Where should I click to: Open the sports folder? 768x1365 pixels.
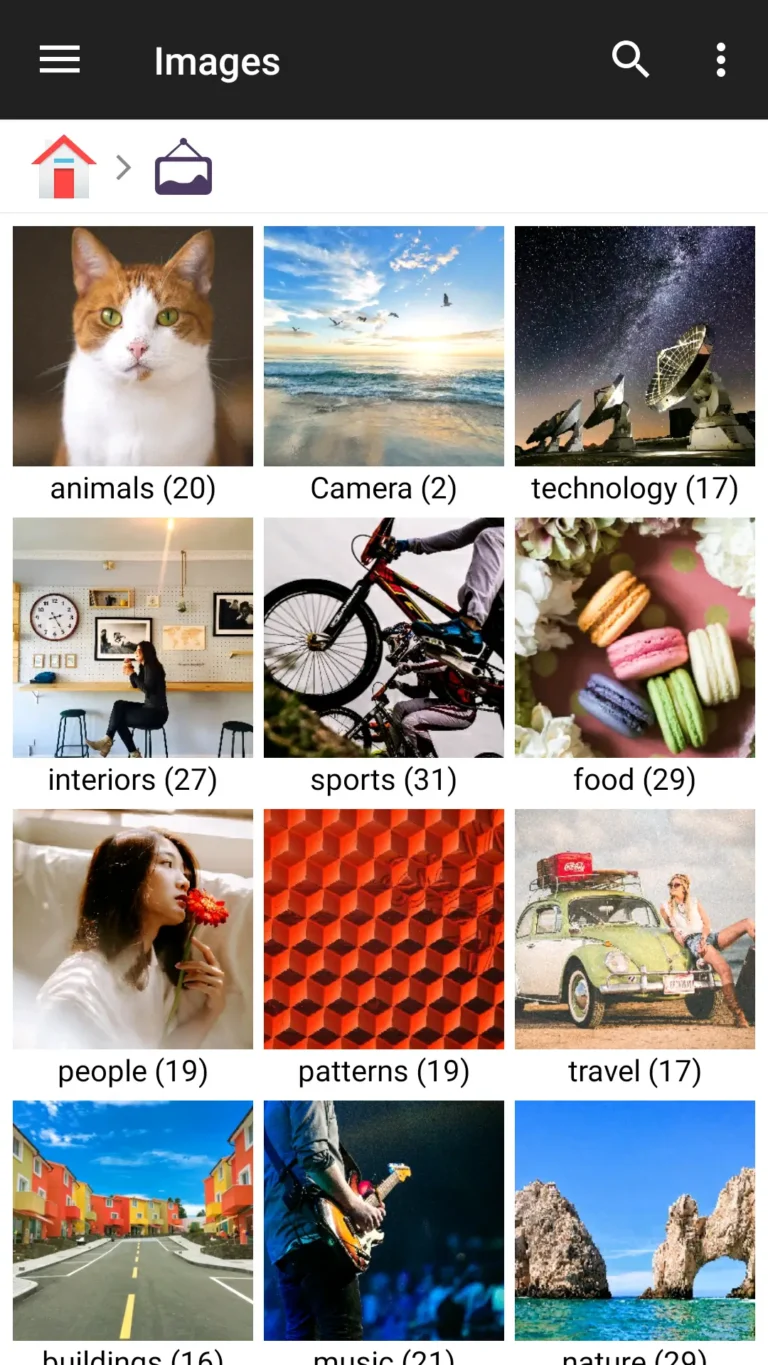[383, 637]
